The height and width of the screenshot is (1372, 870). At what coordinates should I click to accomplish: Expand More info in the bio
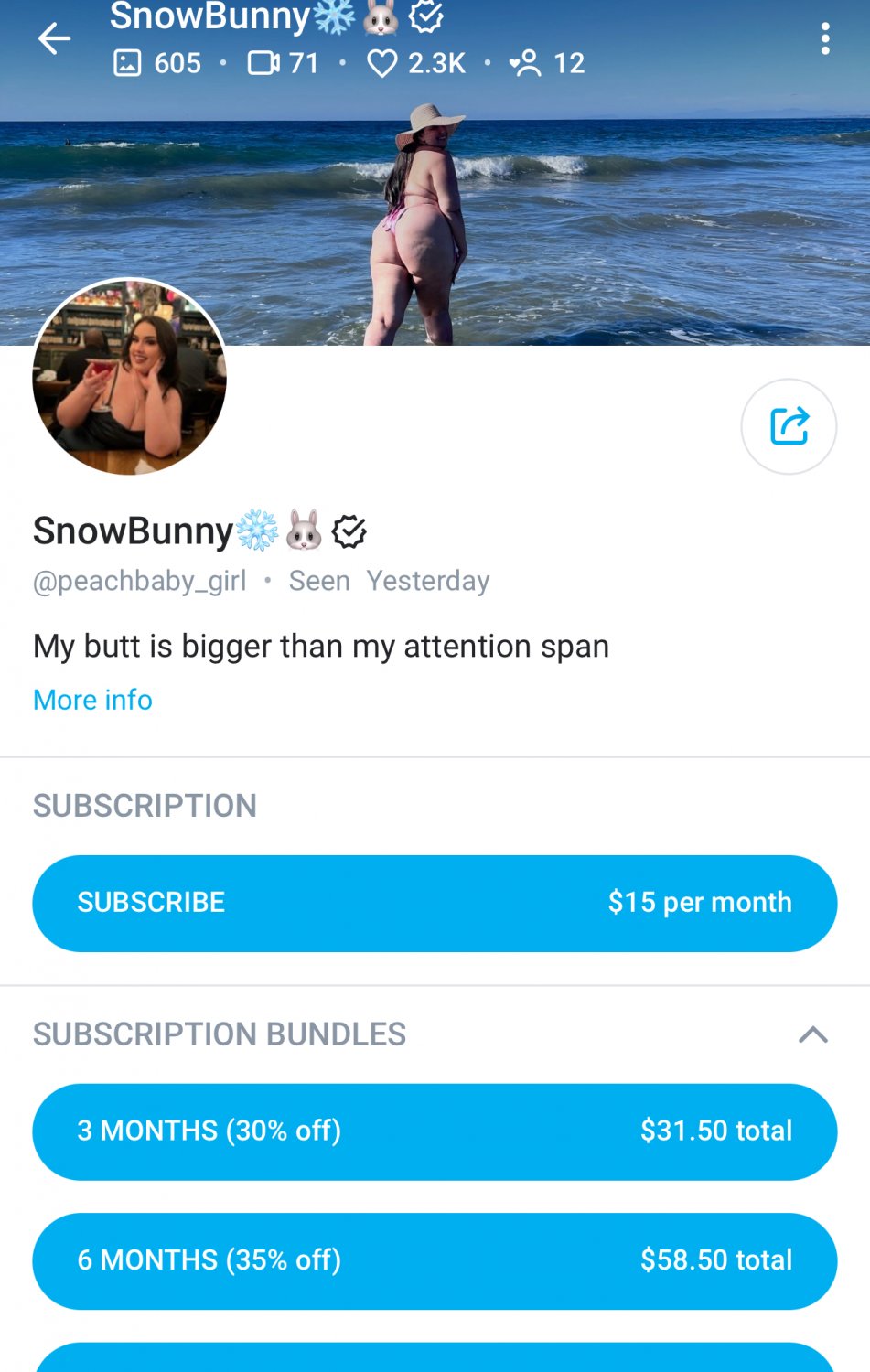pos(92,700)
